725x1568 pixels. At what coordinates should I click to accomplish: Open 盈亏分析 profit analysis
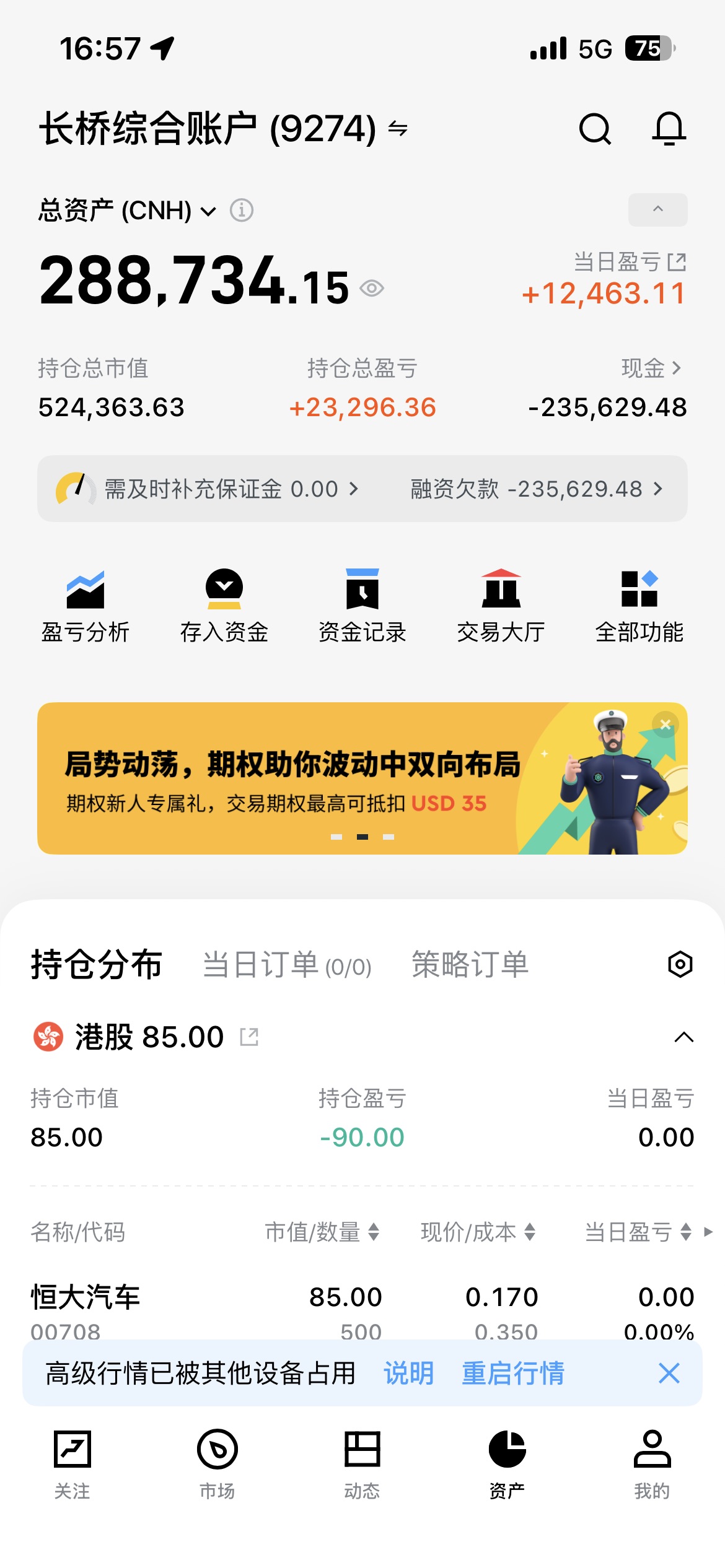click(86, 607)
